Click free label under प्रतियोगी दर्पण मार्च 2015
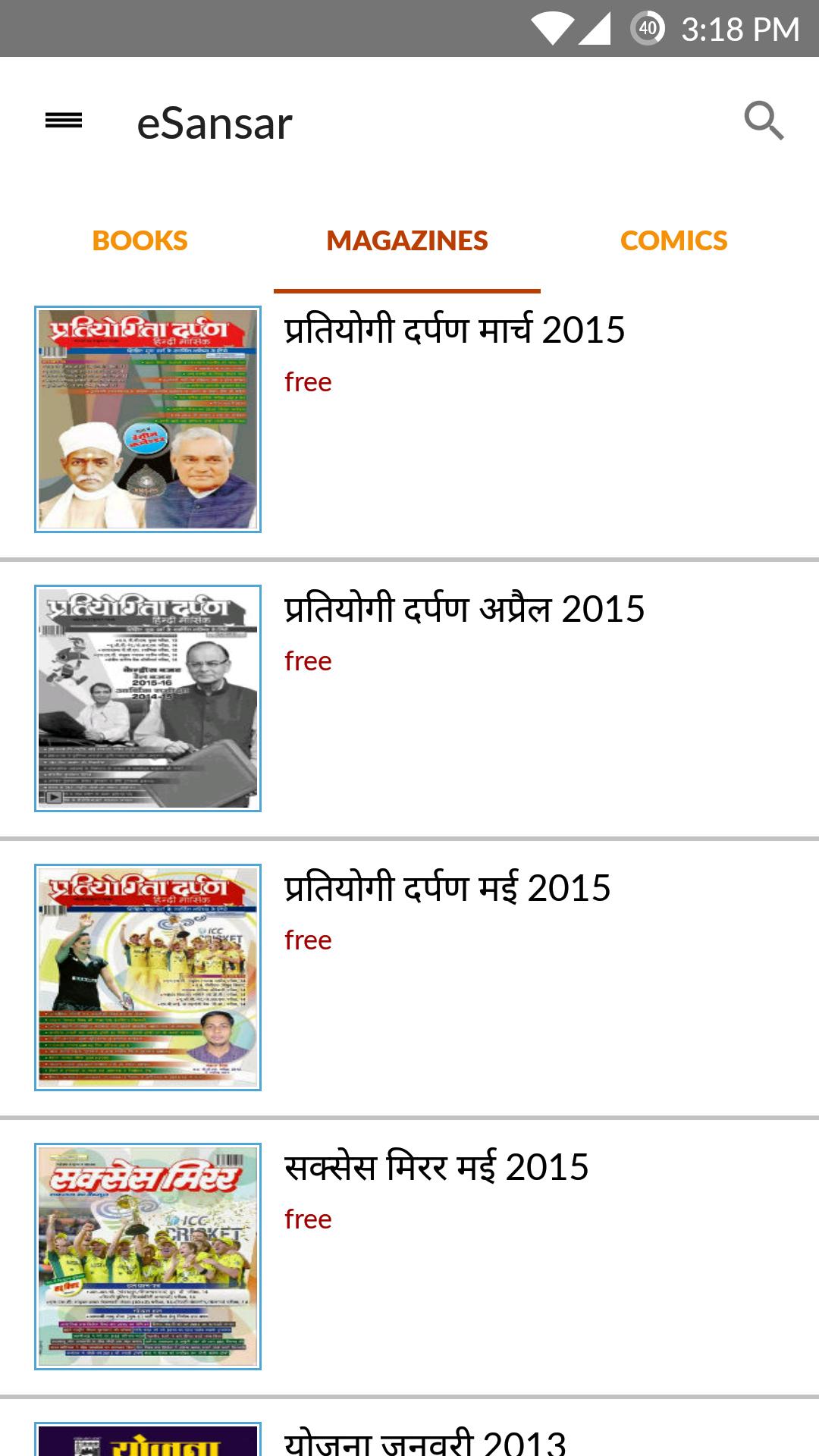Viewport: 819px width, 1456px height. click(308, 381)
